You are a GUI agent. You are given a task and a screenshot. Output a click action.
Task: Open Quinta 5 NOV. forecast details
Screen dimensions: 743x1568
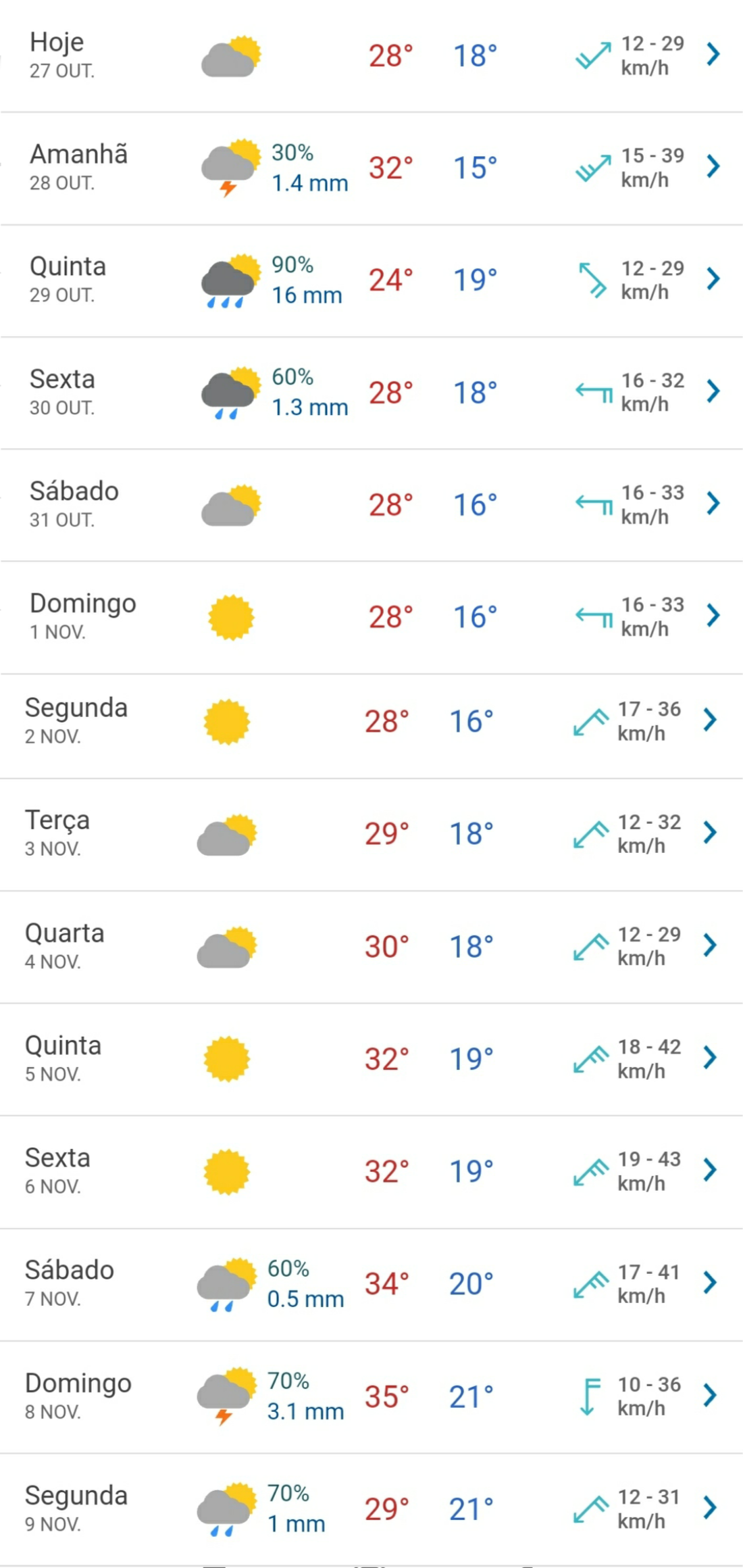tap(371, 1059)
